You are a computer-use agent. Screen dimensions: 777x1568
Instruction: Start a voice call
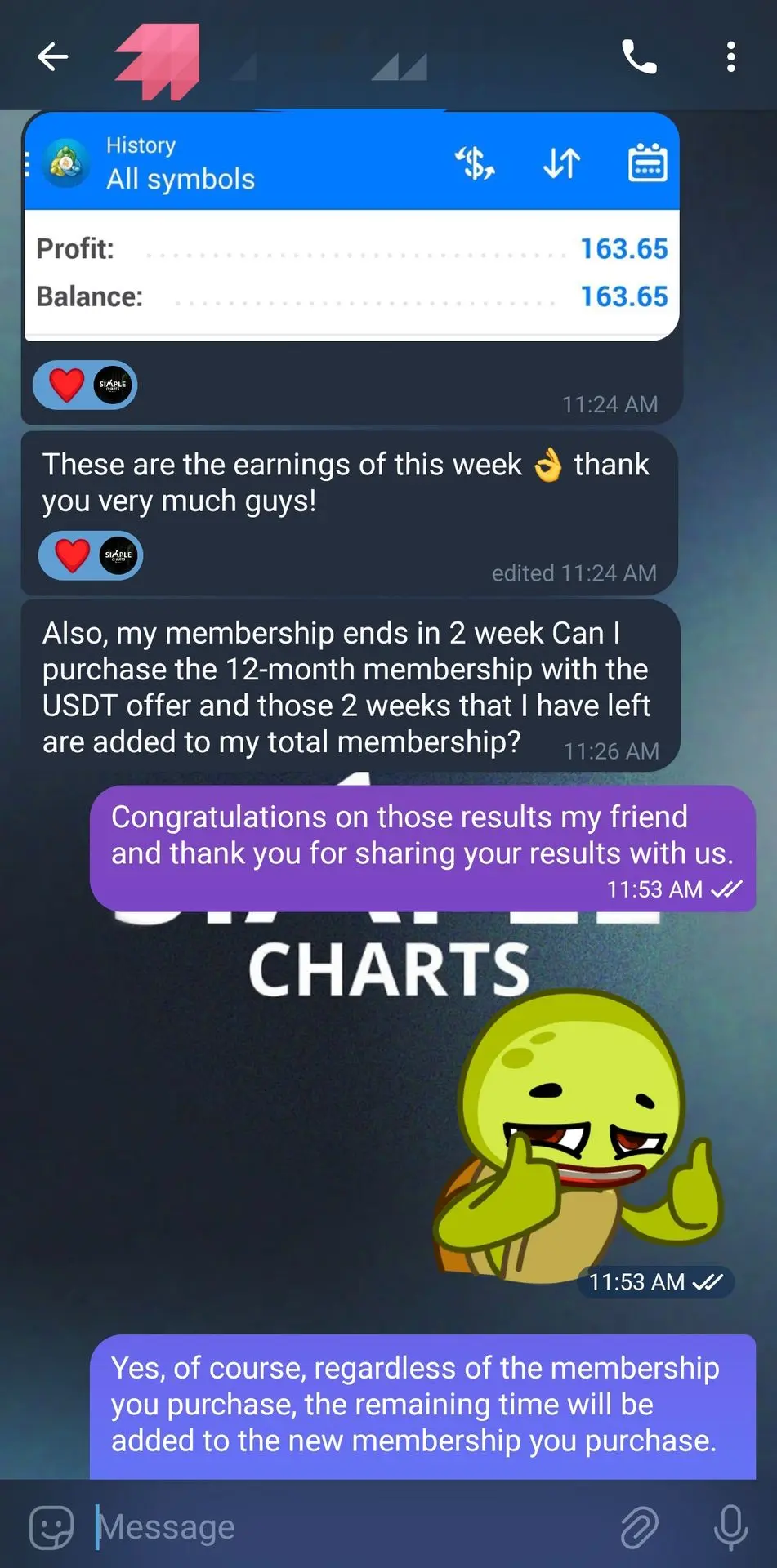(639, 57)
